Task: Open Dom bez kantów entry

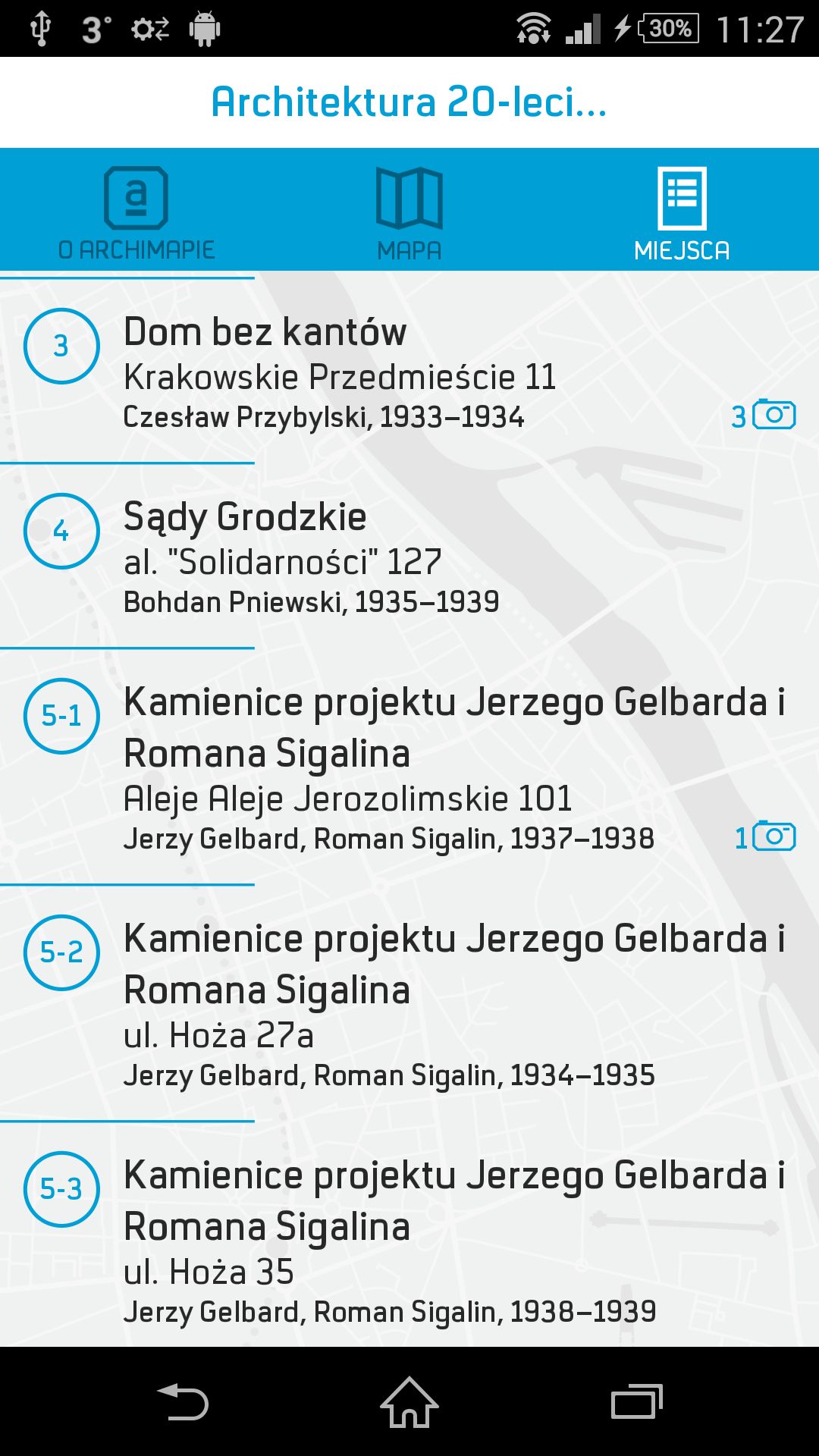Action: 409,372
